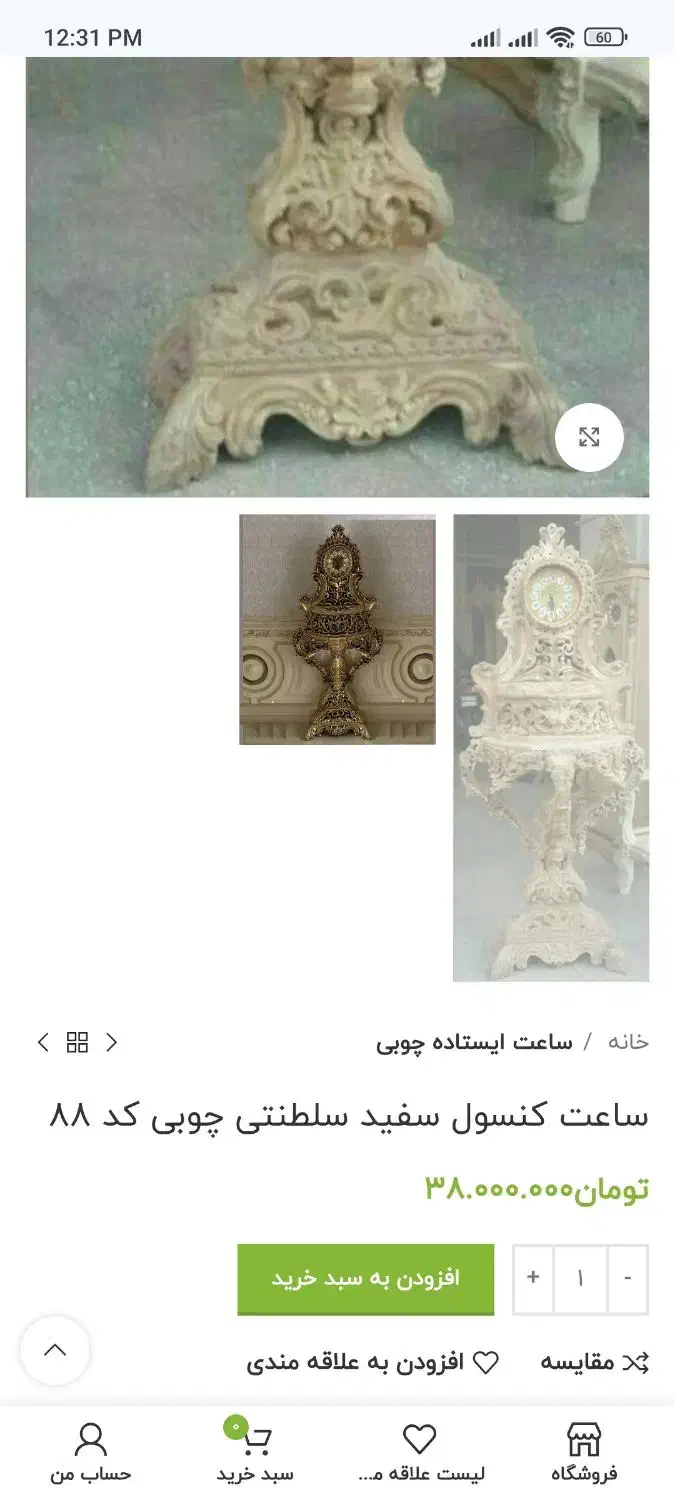Tap افزودن به علاقه مندی wishlist link

tap(372, 1362)
